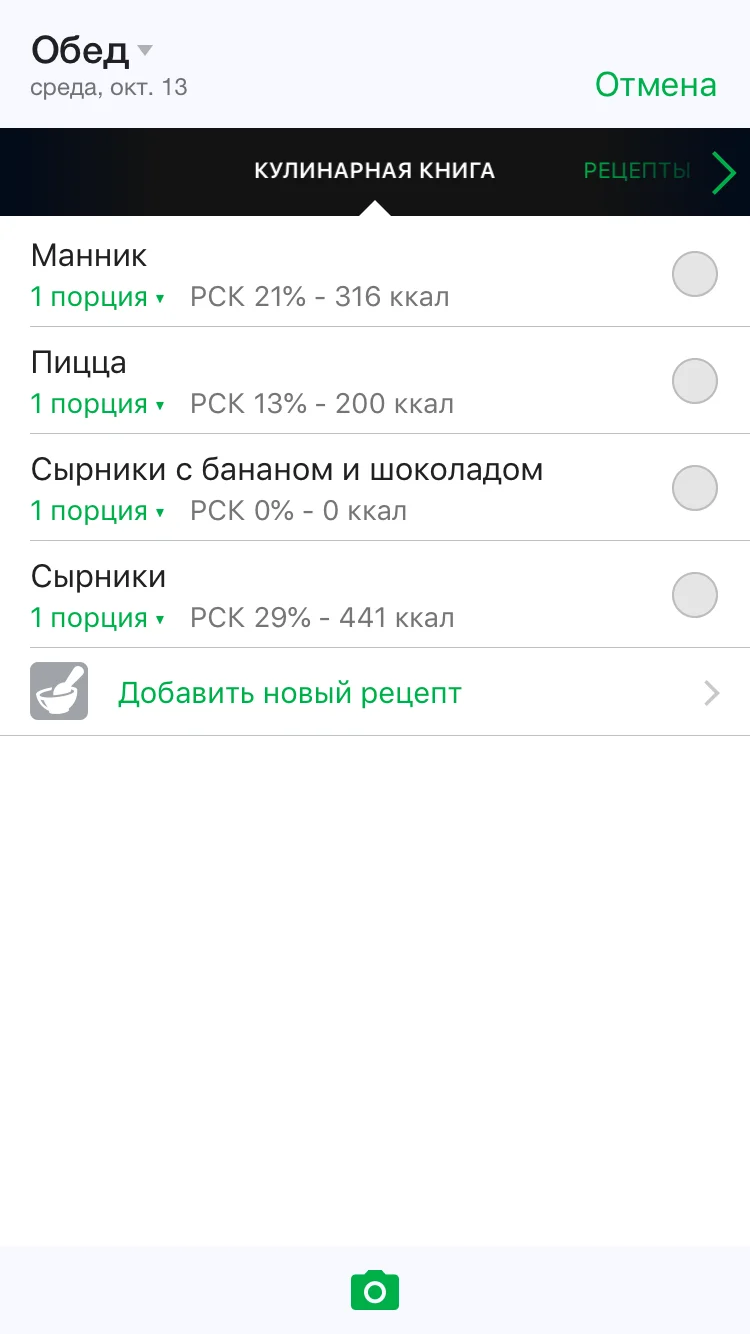Open the Обед meal type dropdown
Screen dimensions: 750x1334
click(92, 50)
